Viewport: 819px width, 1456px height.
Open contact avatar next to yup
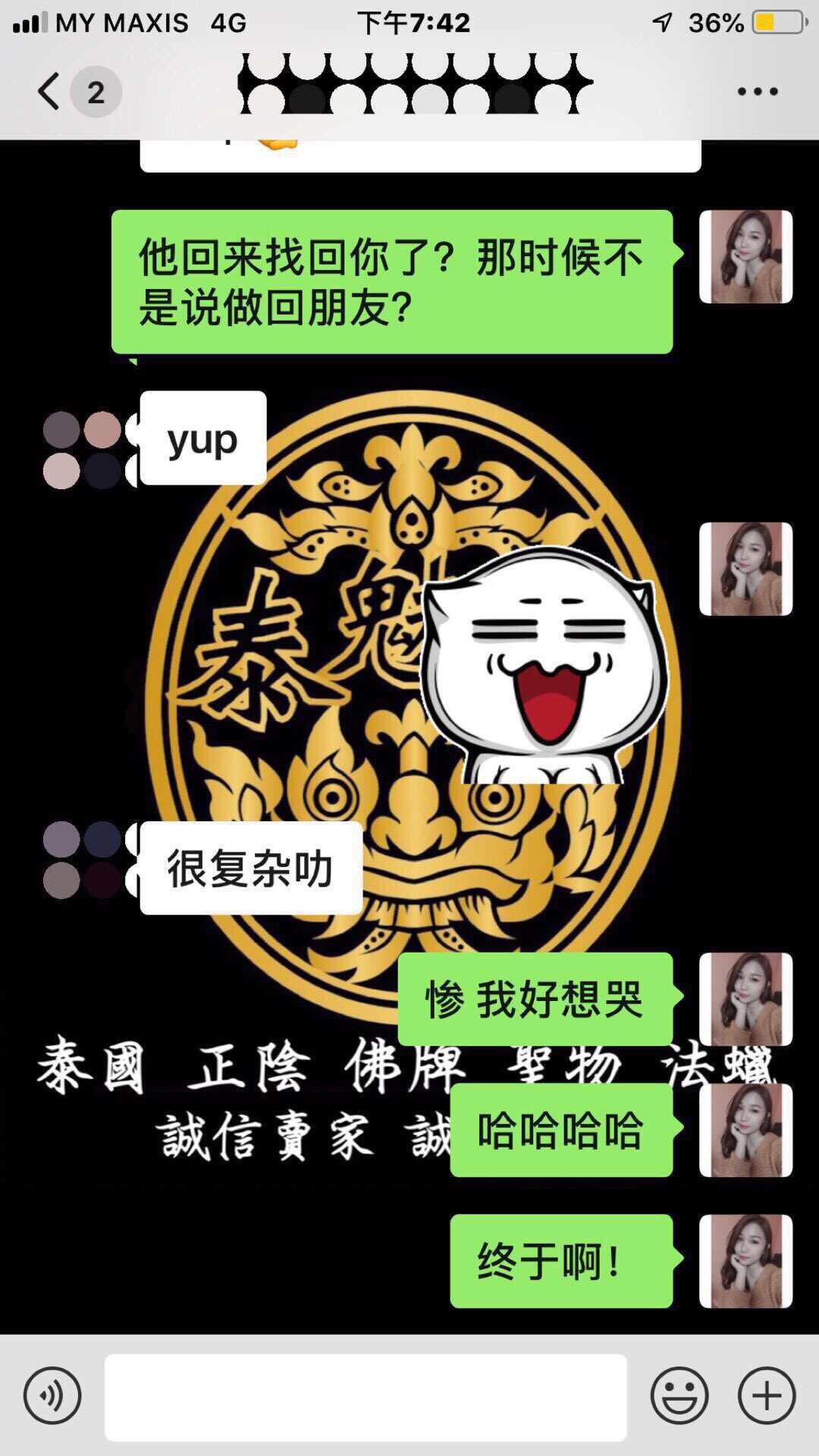(82, 450)
